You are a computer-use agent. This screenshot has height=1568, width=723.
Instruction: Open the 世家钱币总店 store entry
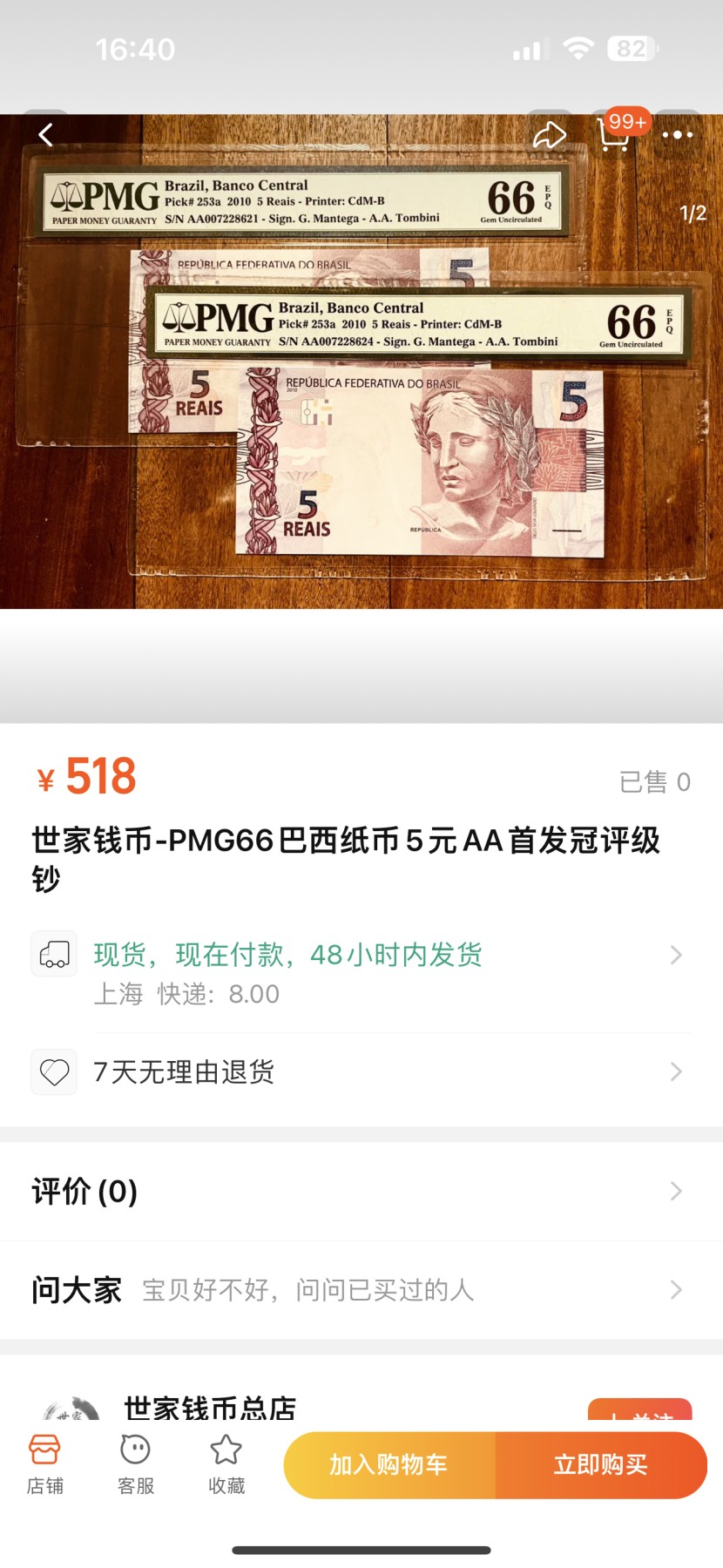[210, 1406]
